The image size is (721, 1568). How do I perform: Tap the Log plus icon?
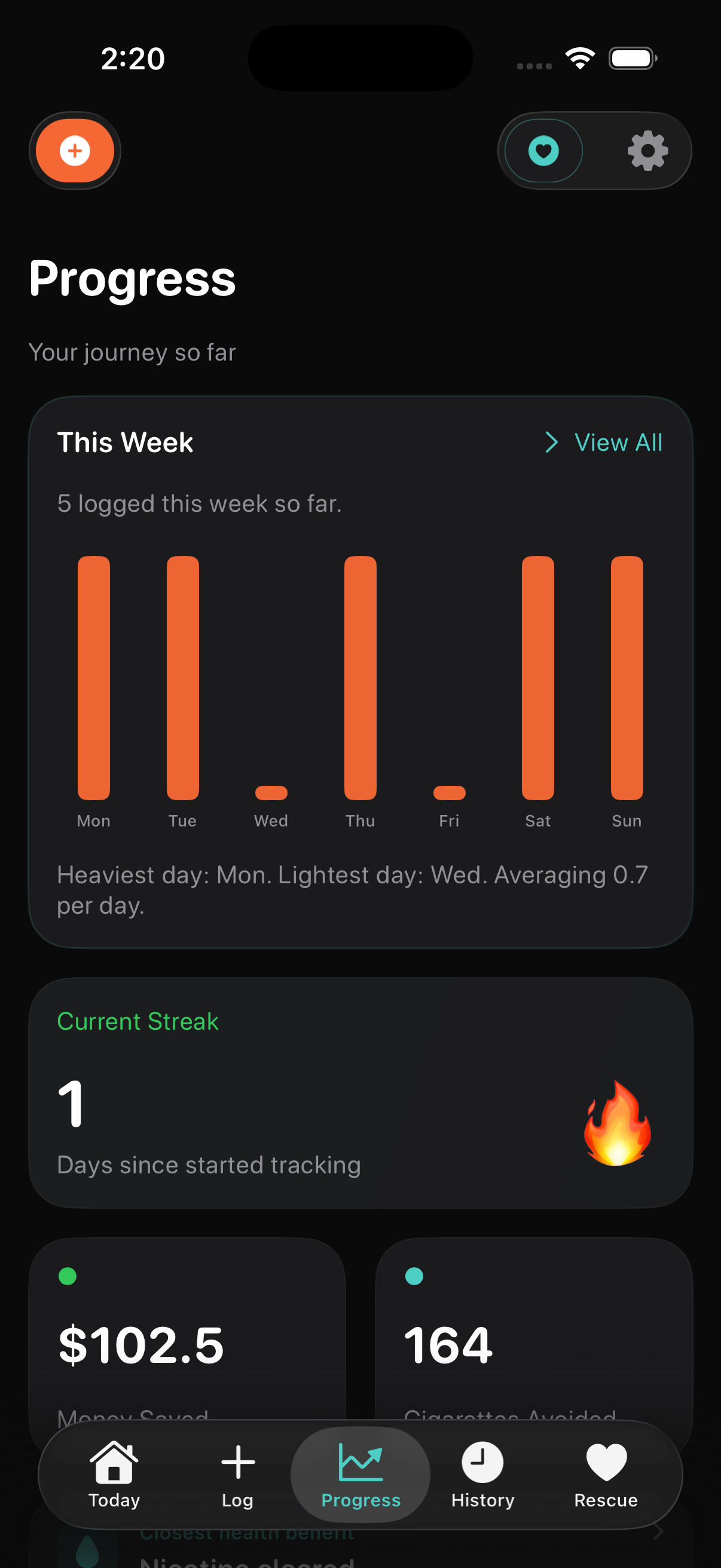coord(237,1461)
